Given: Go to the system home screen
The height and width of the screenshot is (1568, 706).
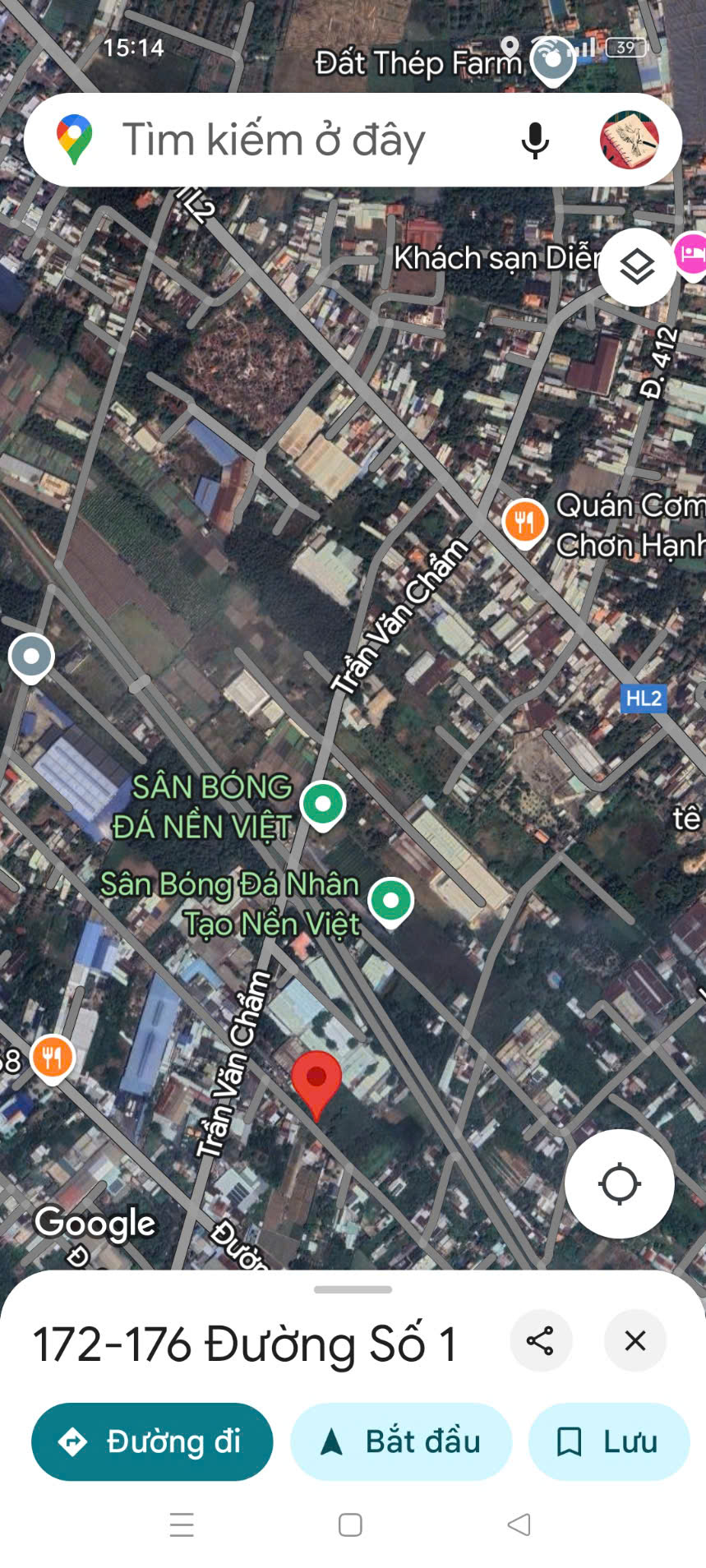Looking at the screenshot, I should click(350, 1524).
